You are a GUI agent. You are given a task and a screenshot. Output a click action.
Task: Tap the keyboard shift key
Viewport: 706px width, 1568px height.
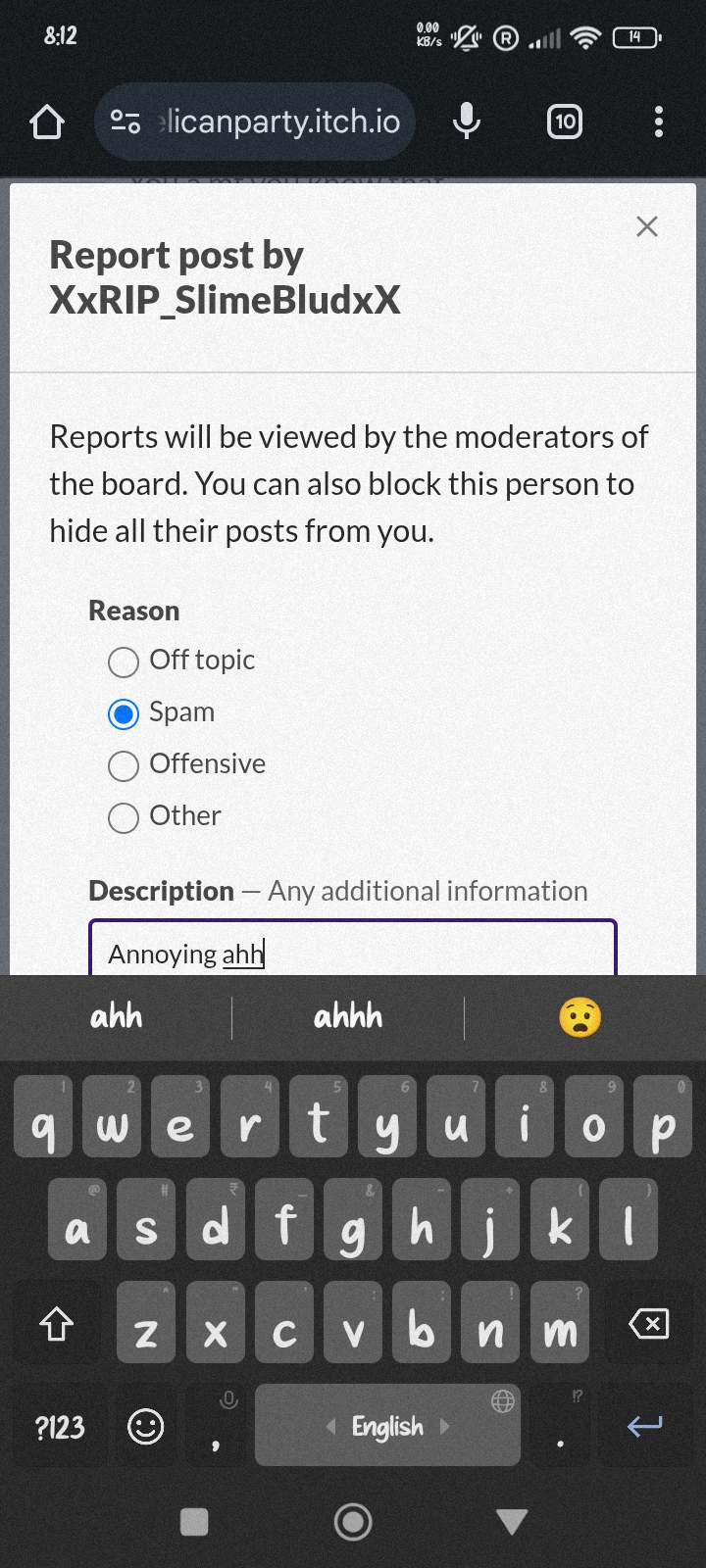56,1325
